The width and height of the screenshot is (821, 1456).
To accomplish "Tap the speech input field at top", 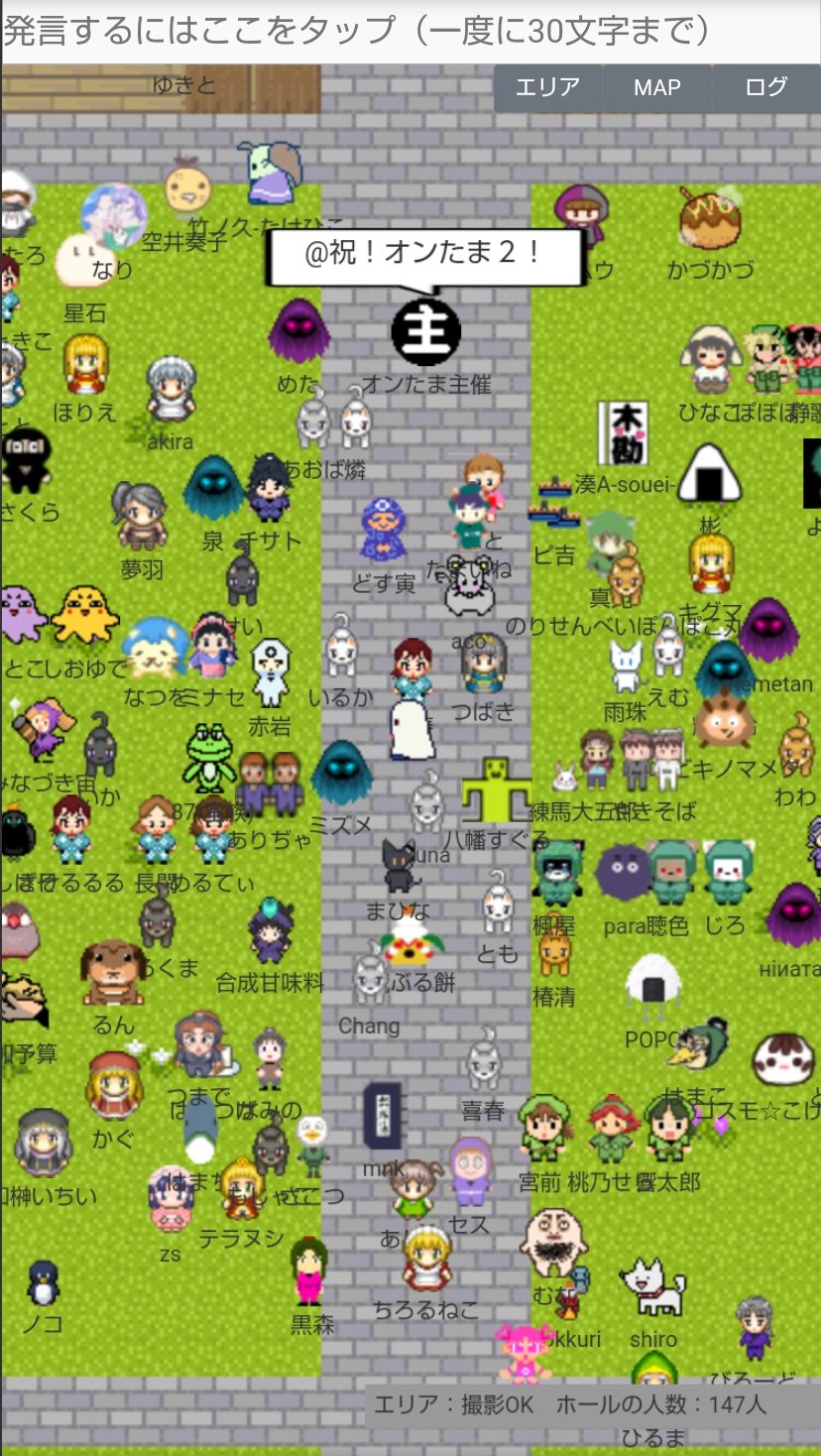I will [x=410, y=32].
